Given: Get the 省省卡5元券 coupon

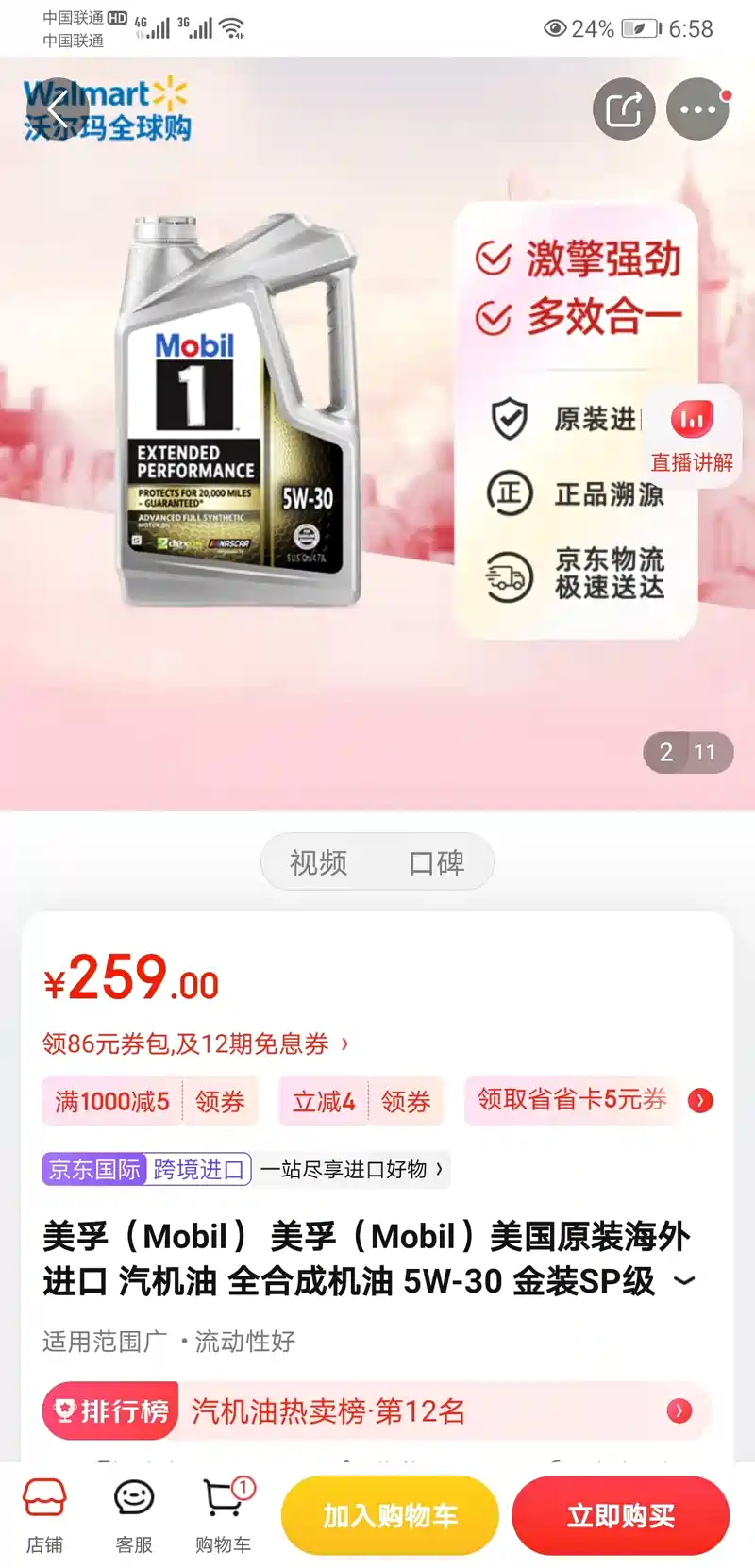Looking at the screenshot, I should tap(572, 1100).
